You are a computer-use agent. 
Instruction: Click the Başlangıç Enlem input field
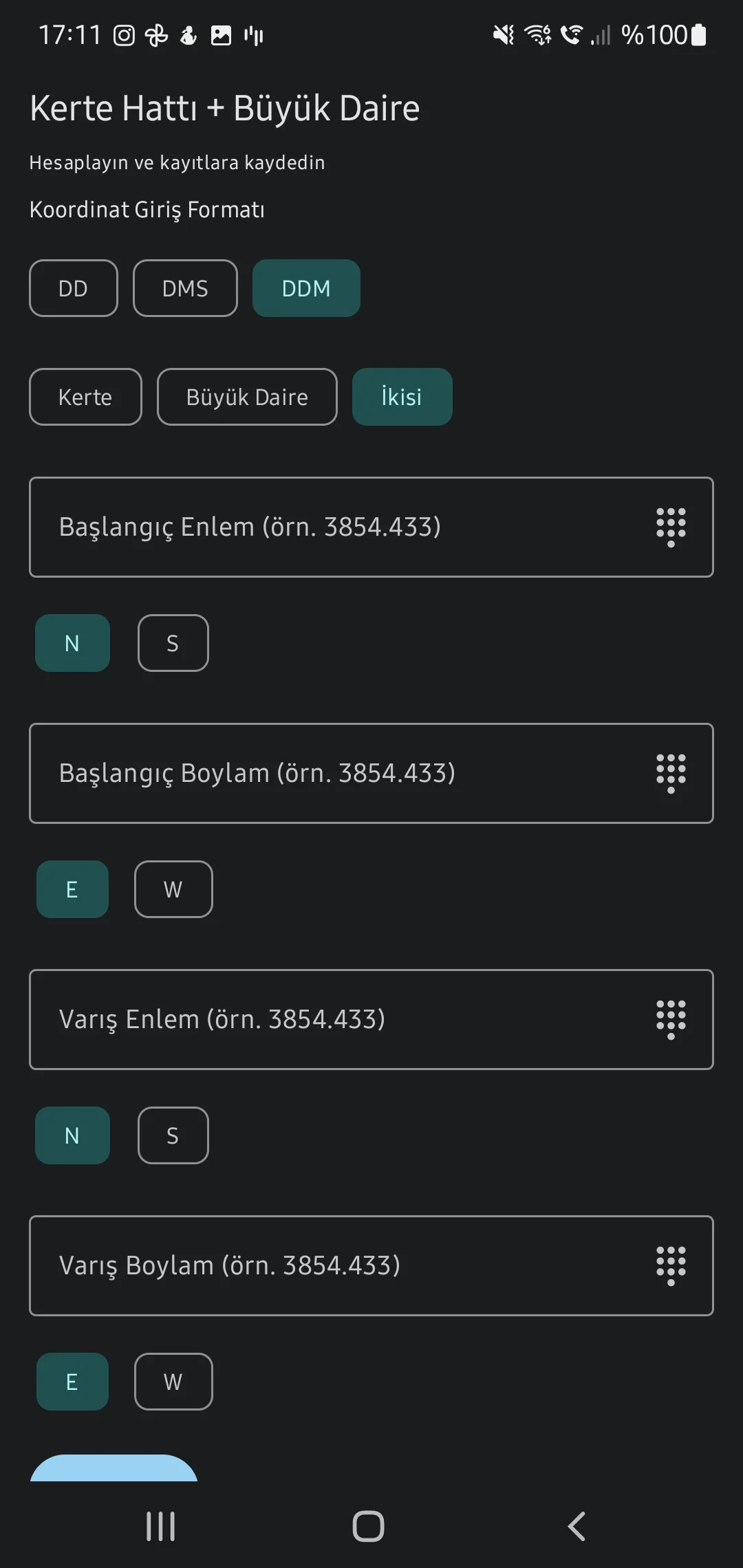point(310,526)
